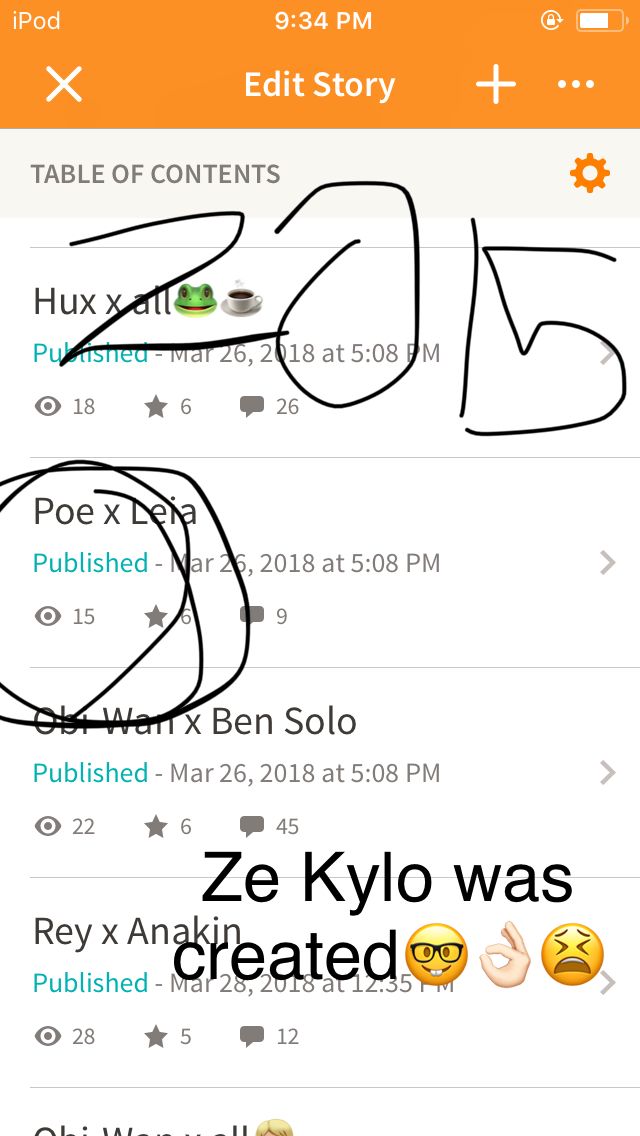Open table of contents settings gear
640x1136 pixels.
pyautogui.click(x=589, y=172)
